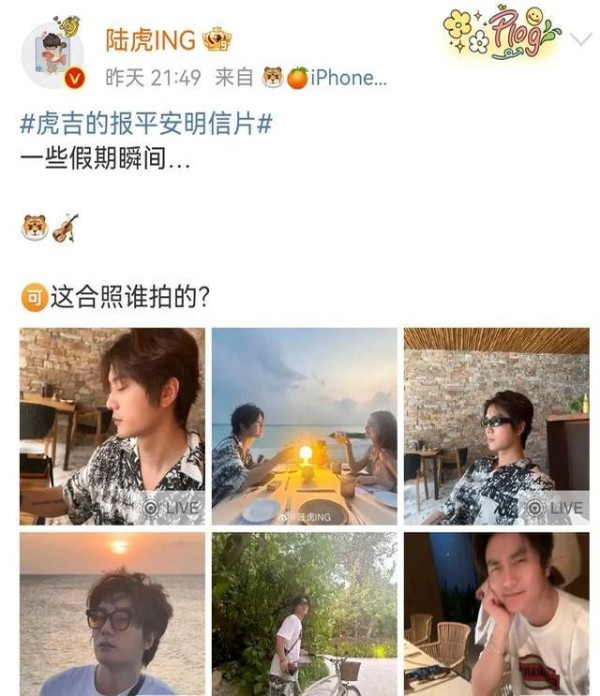
Task: Open the #虎吉的报平安明信片# hashtag
Action: [x=147, y=125]
